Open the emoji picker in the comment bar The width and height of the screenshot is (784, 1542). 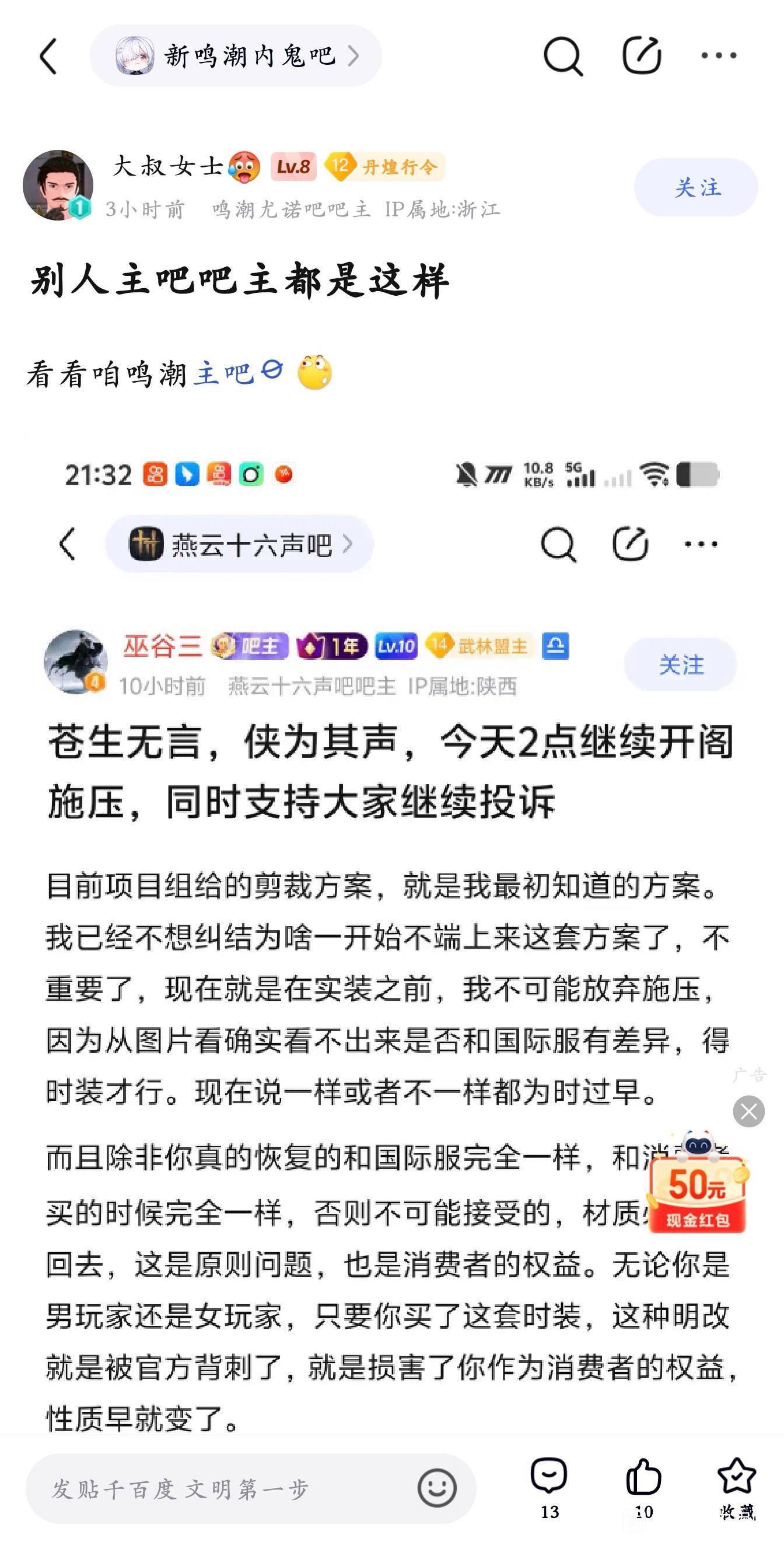pos(437,1488)
